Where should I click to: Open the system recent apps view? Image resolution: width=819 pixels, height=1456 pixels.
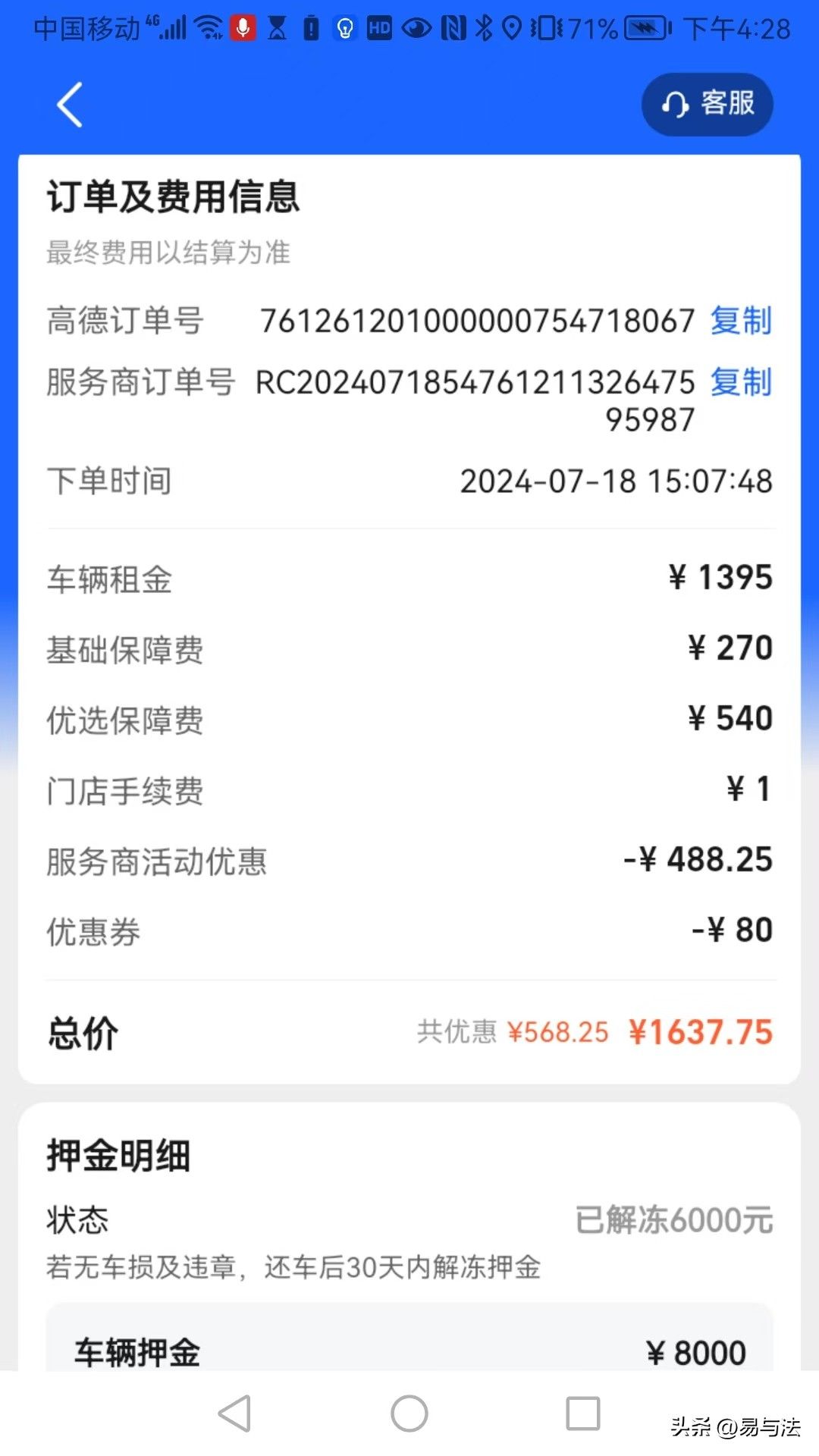tap(582, 1414)
